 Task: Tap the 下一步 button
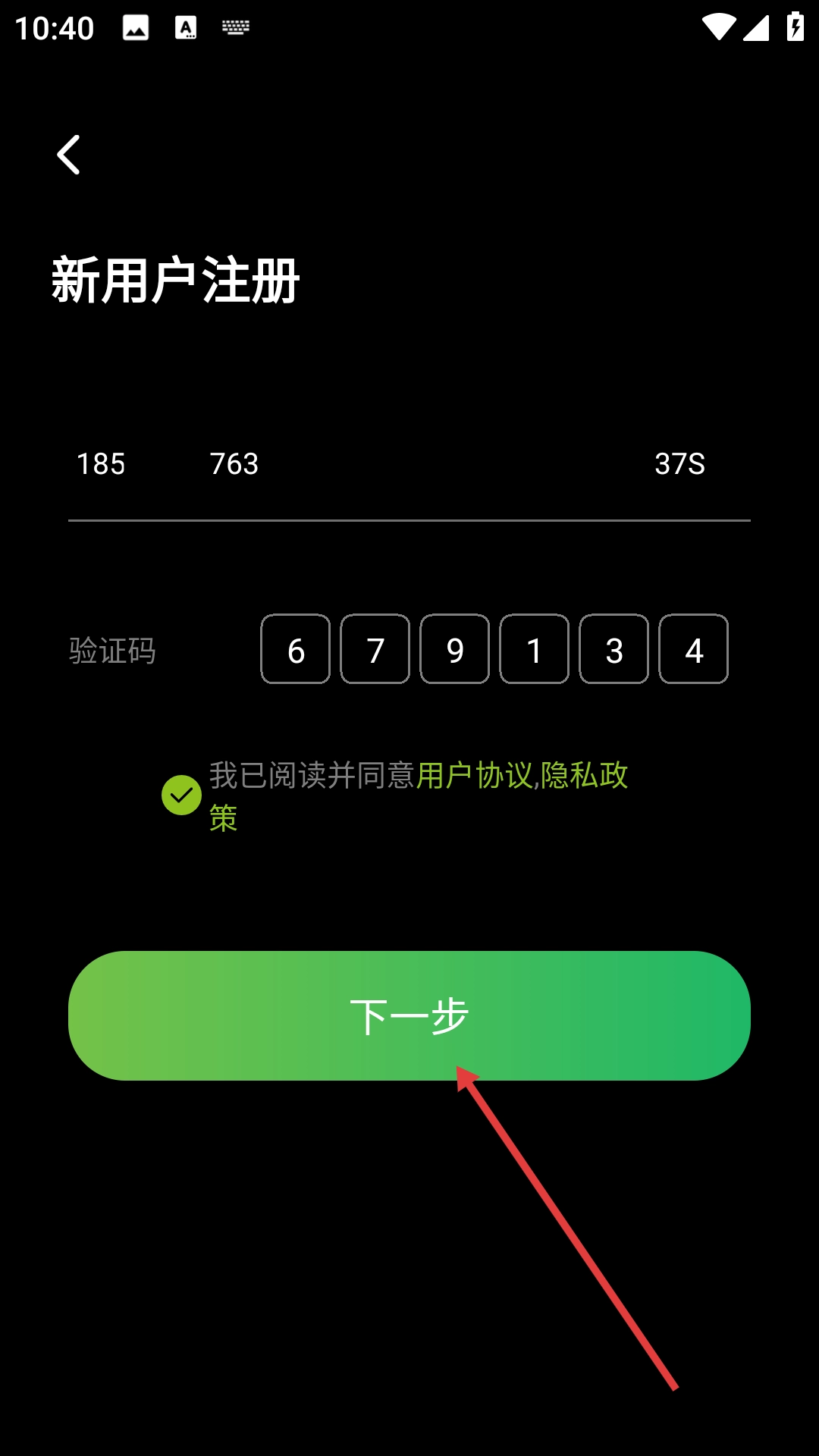click(409, 1015)
